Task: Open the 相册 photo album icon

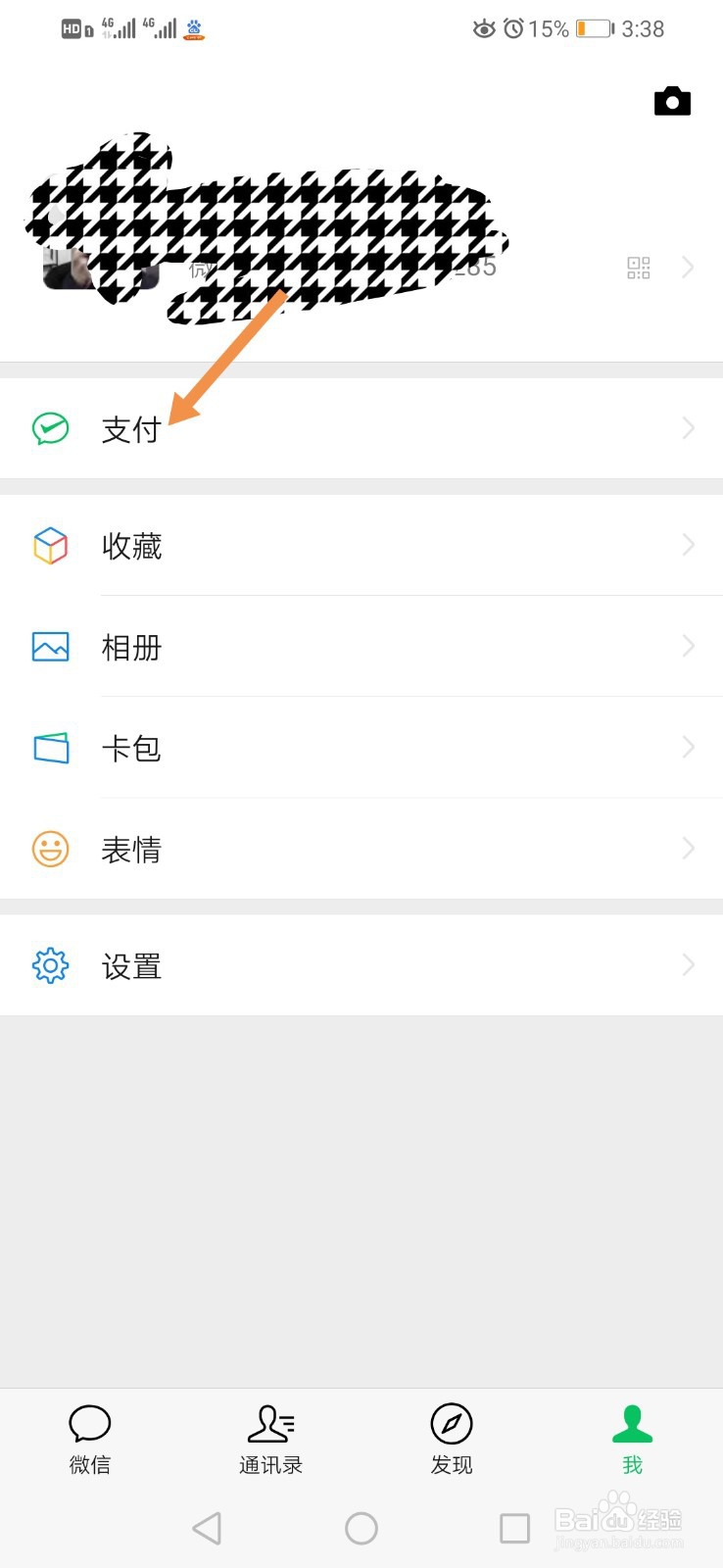Action: click(50, 647)
